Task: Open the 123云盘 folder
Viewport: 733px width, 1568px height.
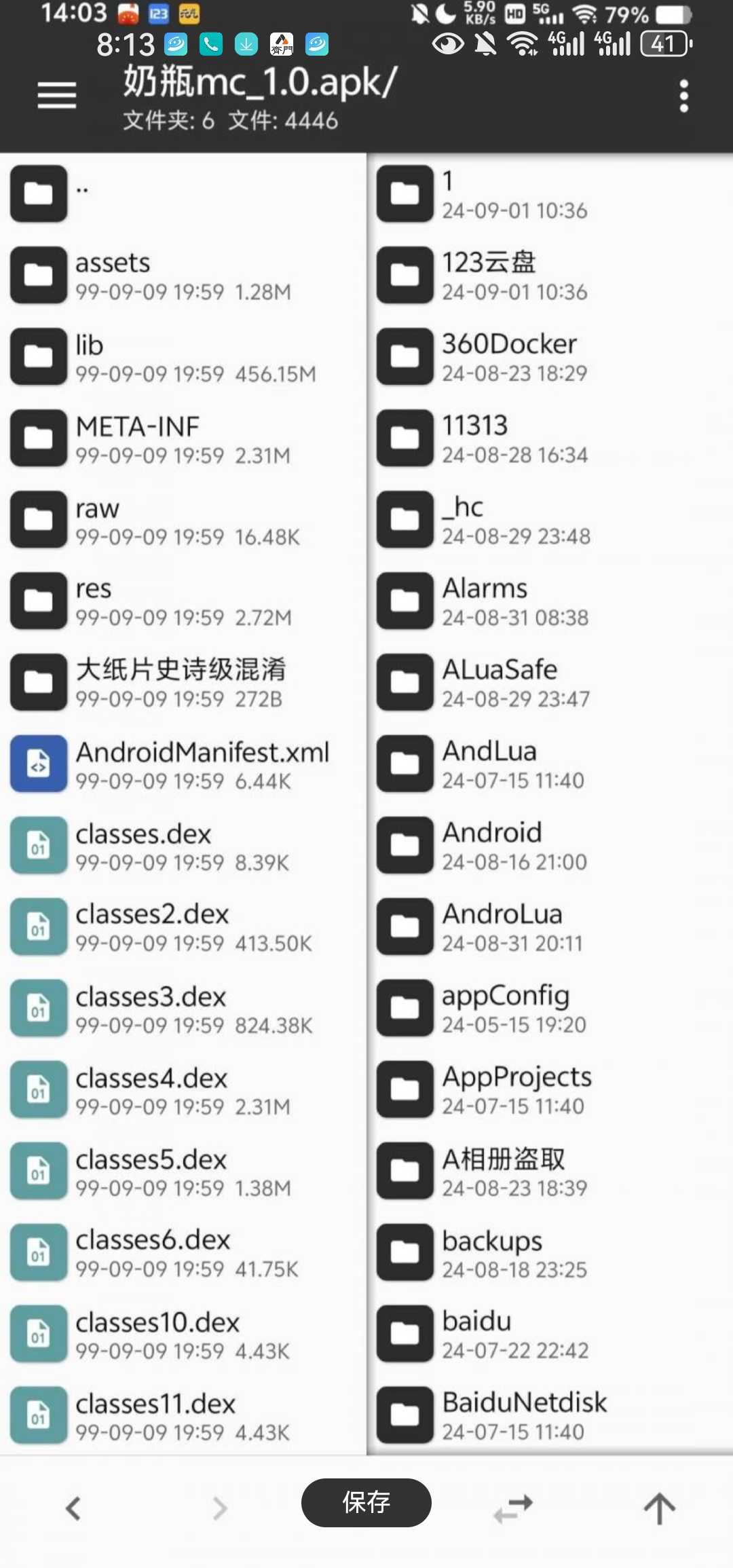Action: click(x=548, y=276)
